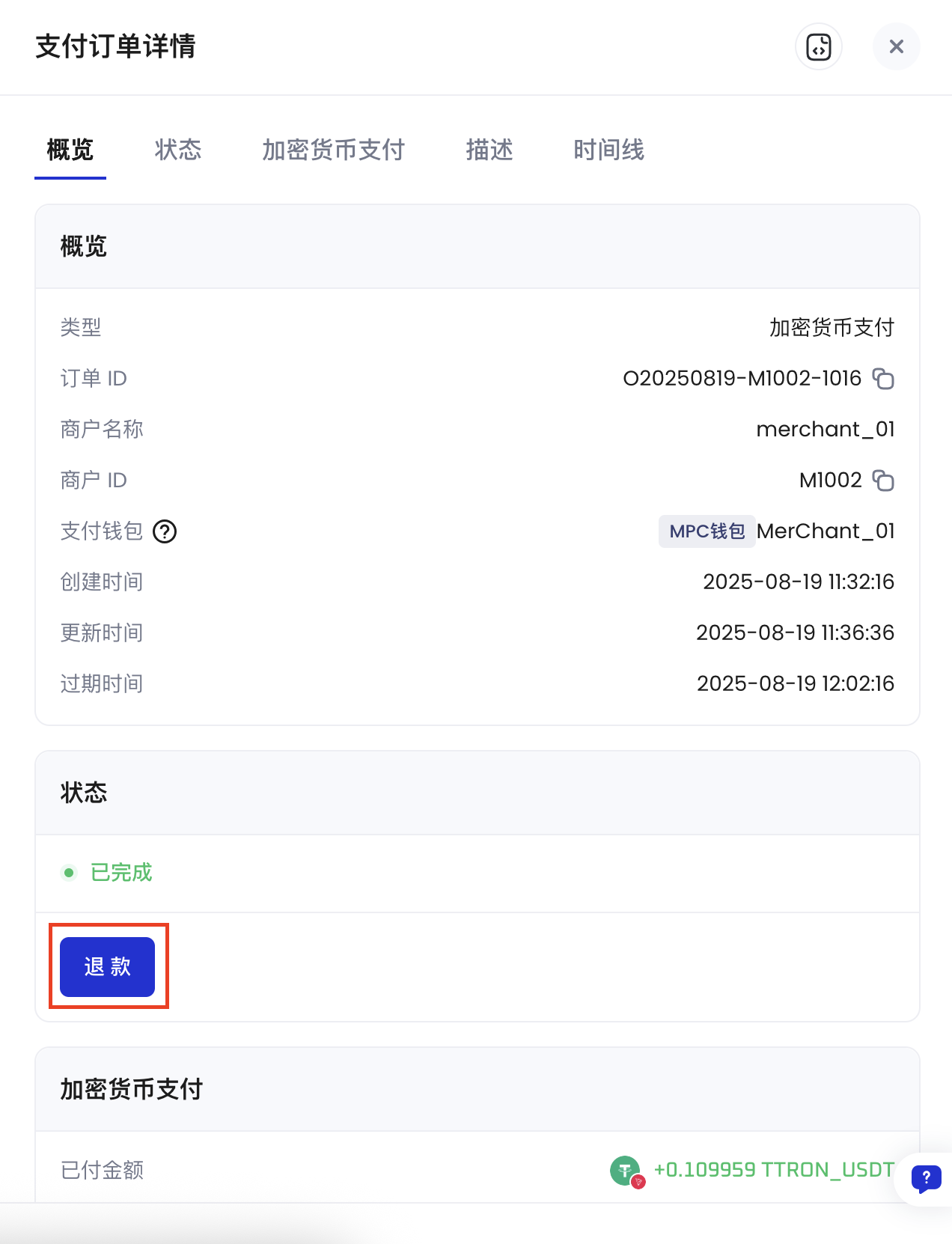952x1244 pixels.
Task: Click the merchant_01 merchant name
Action: [825, 429]
